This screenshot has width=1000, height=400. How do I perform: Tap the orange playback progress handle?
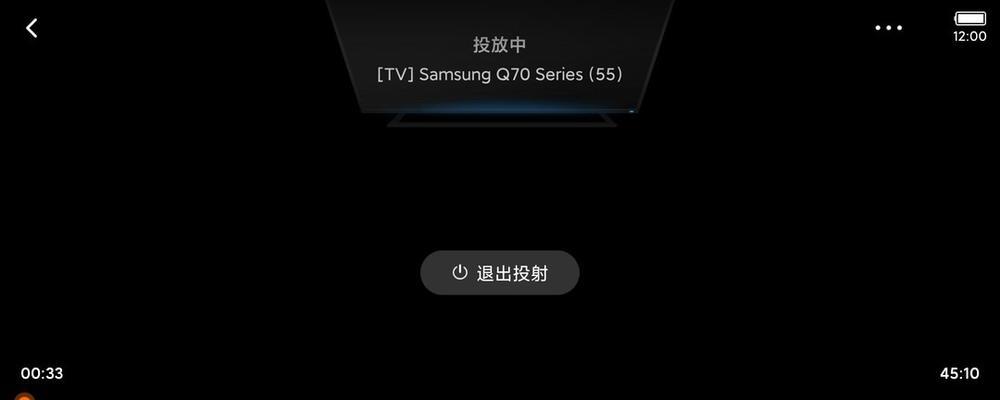pos(25,397)
